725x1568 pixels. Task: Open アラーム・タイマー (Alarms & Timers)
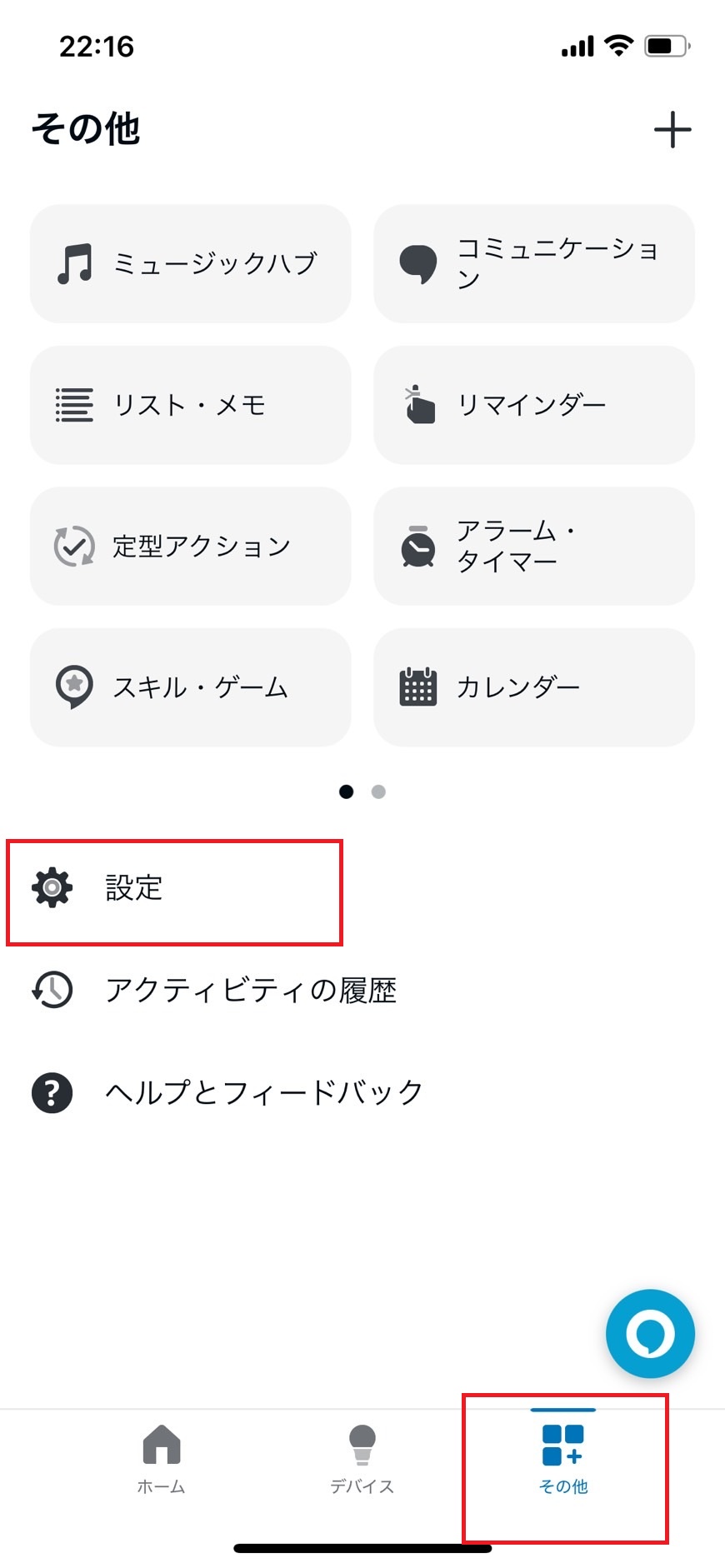click(533, 547)
